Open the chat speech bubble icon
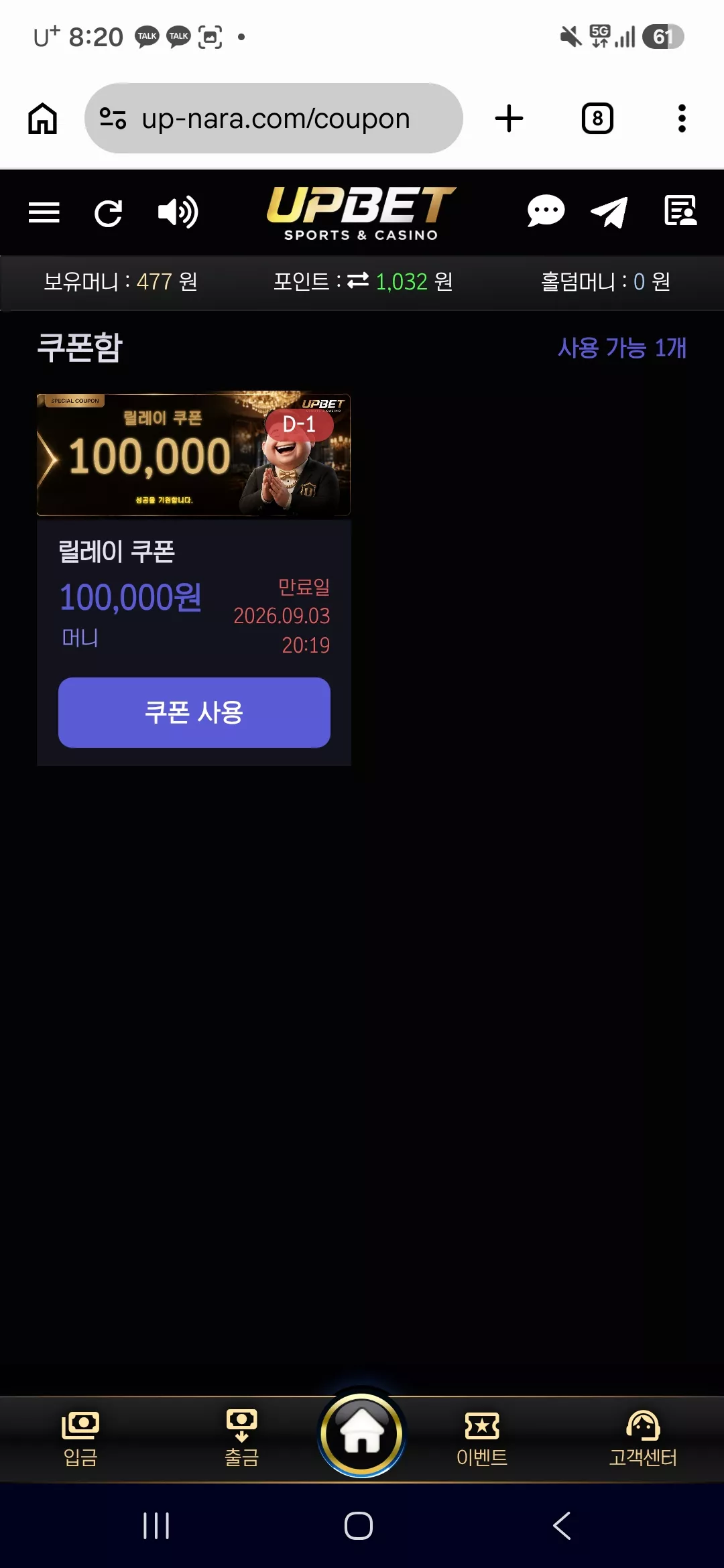724x1568 pixels. pos(546,212)
